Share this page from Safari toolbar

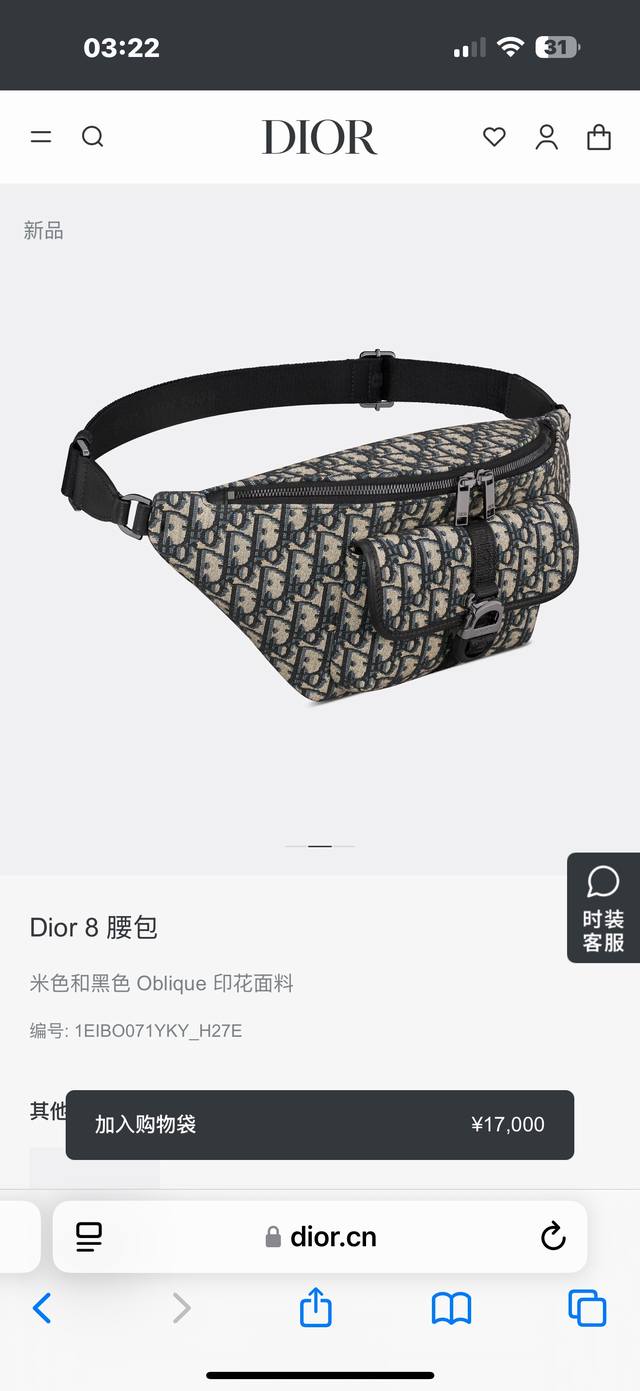(x=316, y=1307)
